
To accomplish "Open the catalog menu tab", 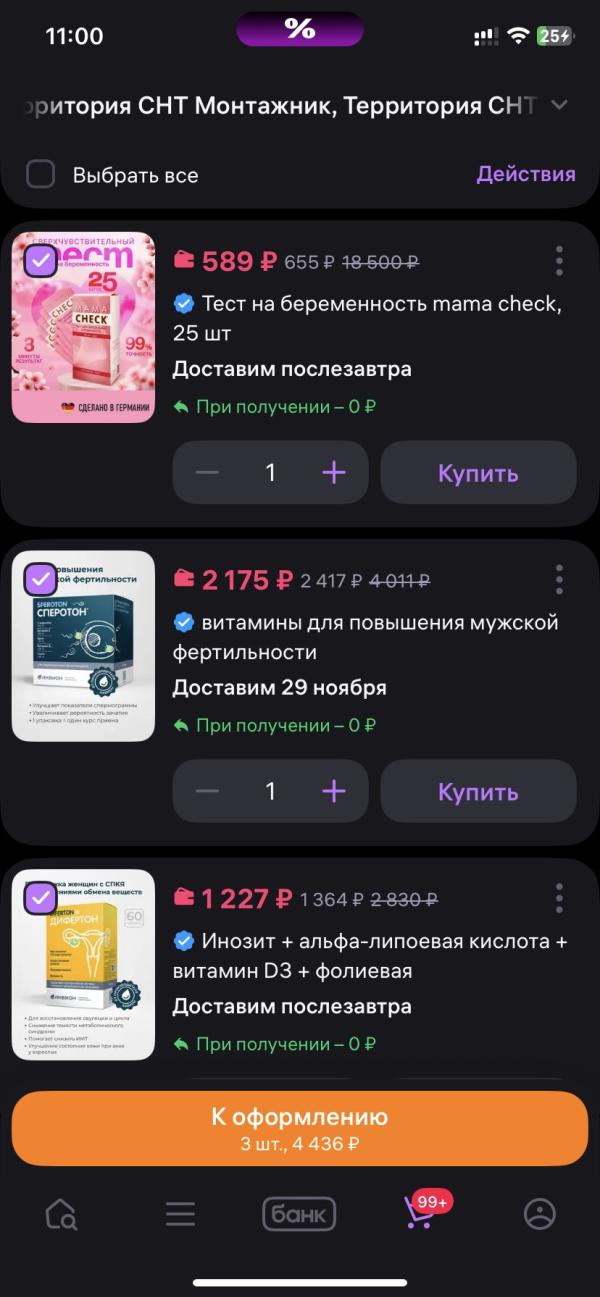I will point(180,1214).
